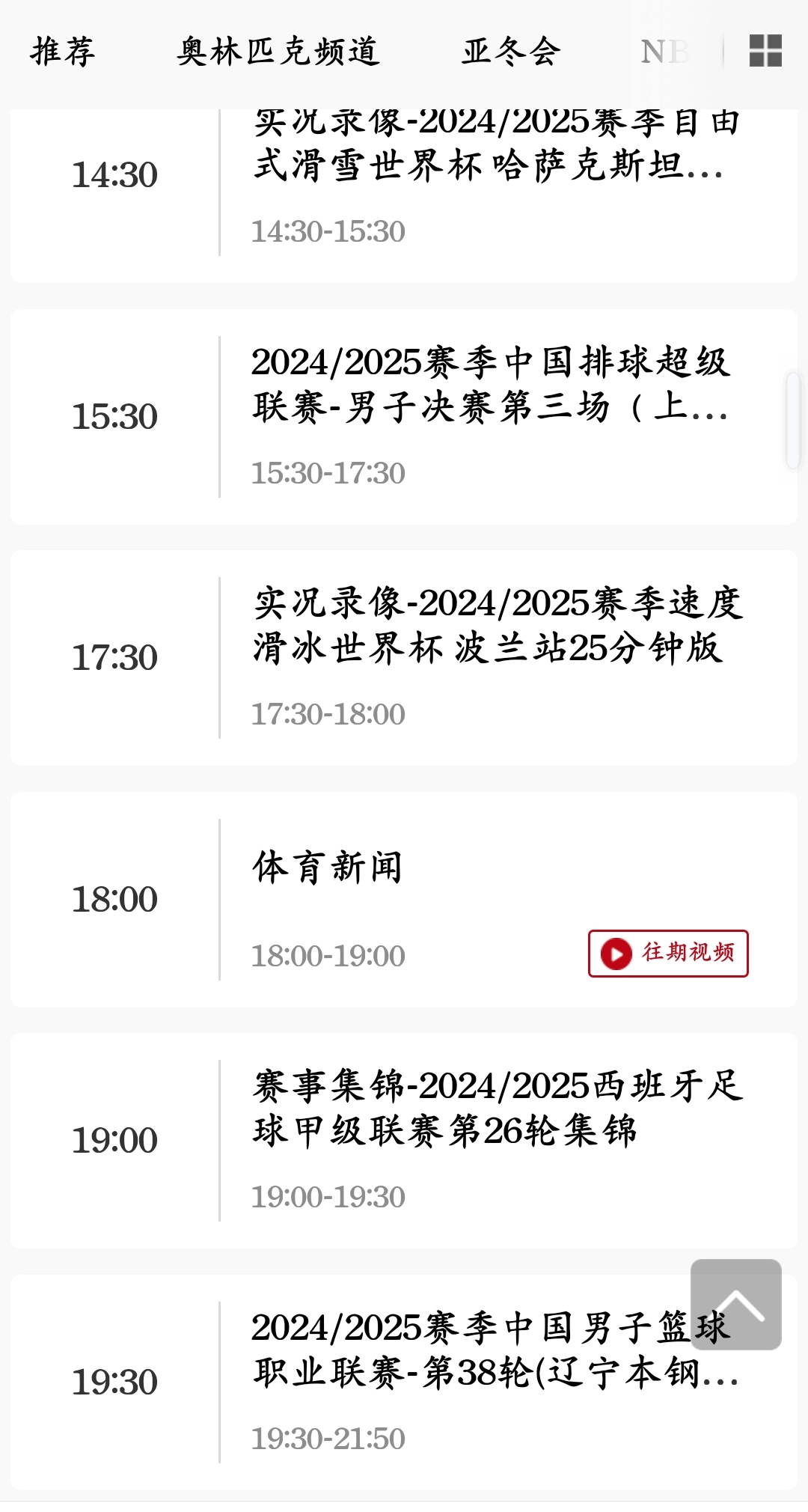The width and height of the screenshot is (808, 1512).
Task: Open the 18:00 体育新闻 program
Action: coord(329,868)
